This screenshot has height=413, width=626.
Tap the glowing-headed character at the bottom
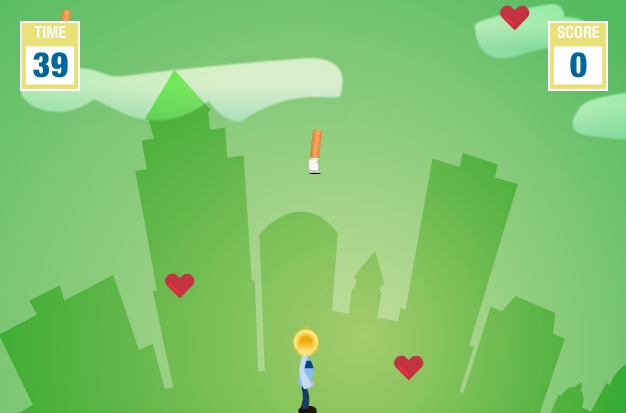point(306,372)
